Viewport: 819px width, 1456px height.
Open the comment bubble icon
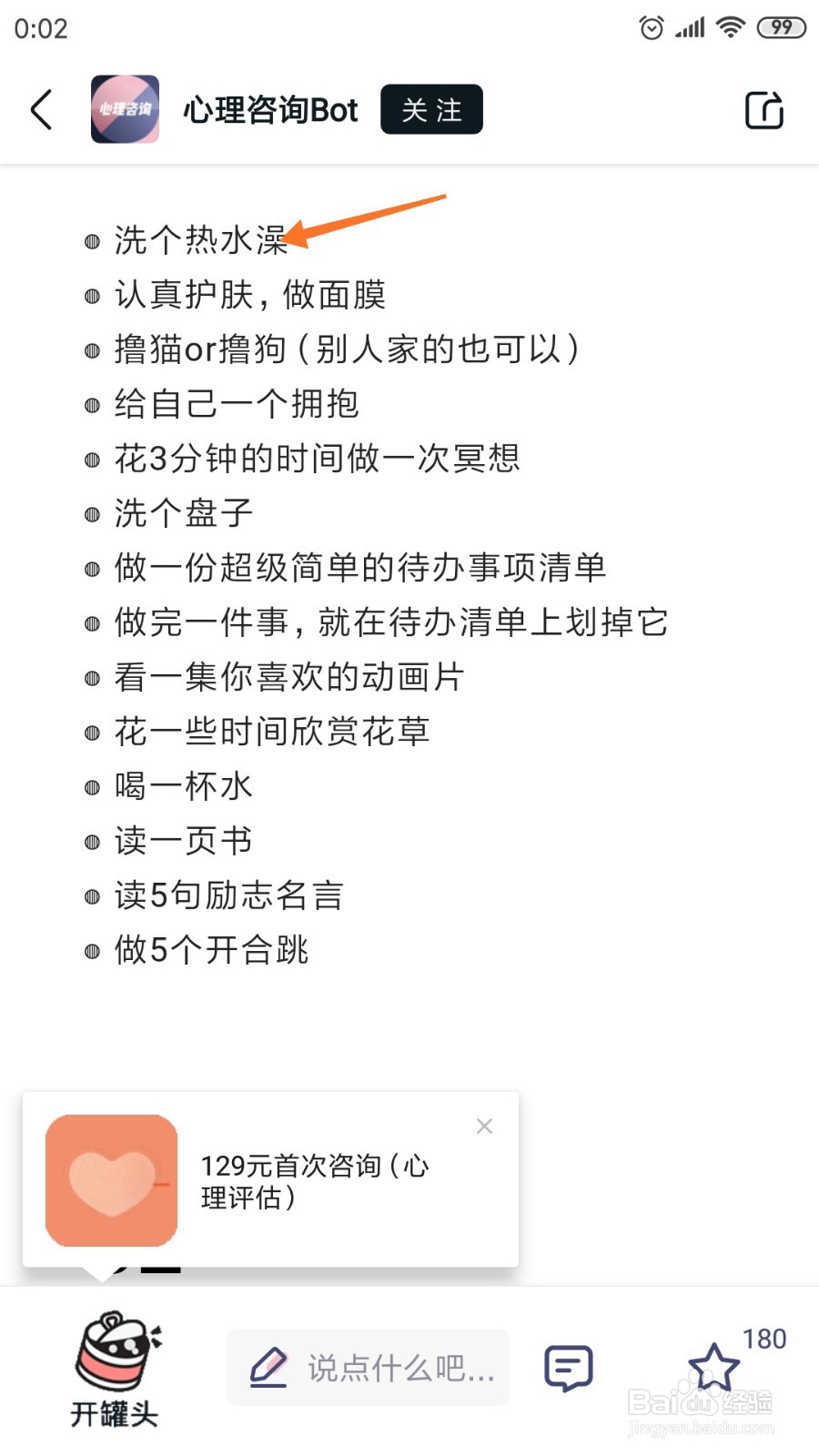(566, 1365)
